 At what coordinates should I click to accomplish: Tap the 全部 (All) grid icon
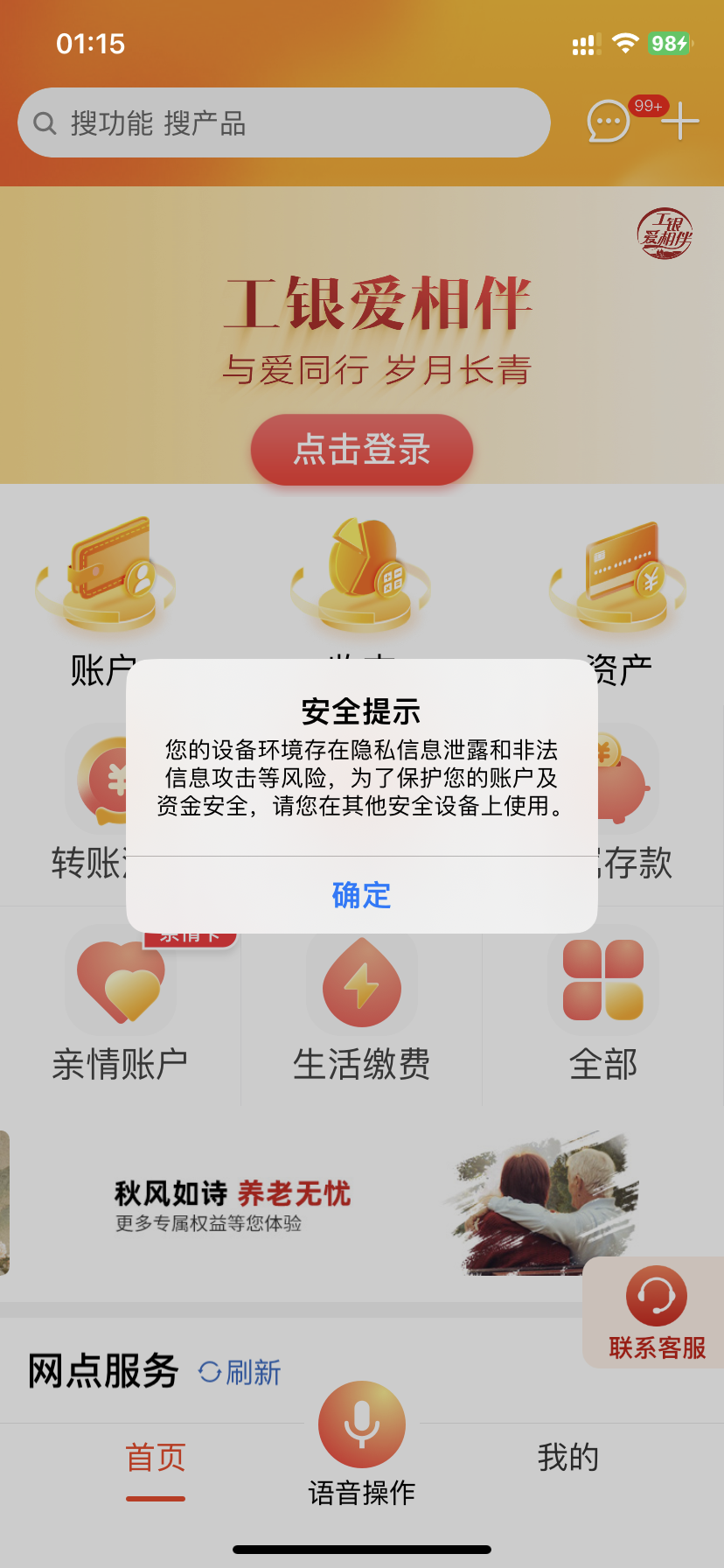tap(602, 980)
